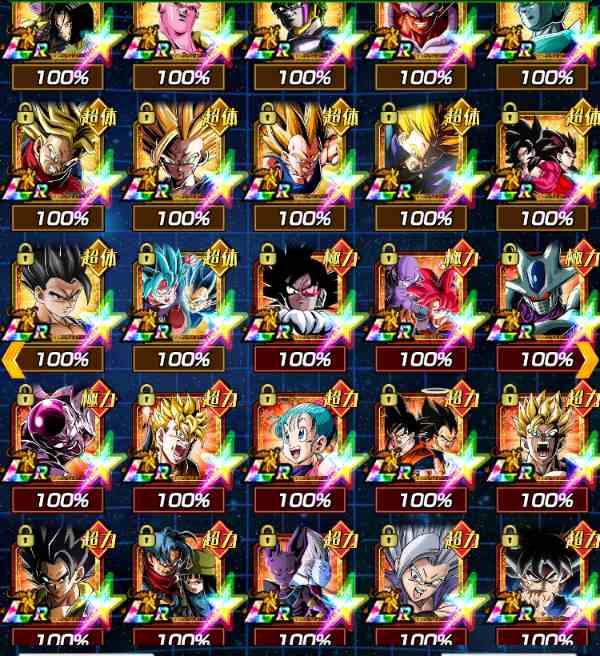Go to the previous page with left arrow
The image size is (600, 656).
point(11,357)
